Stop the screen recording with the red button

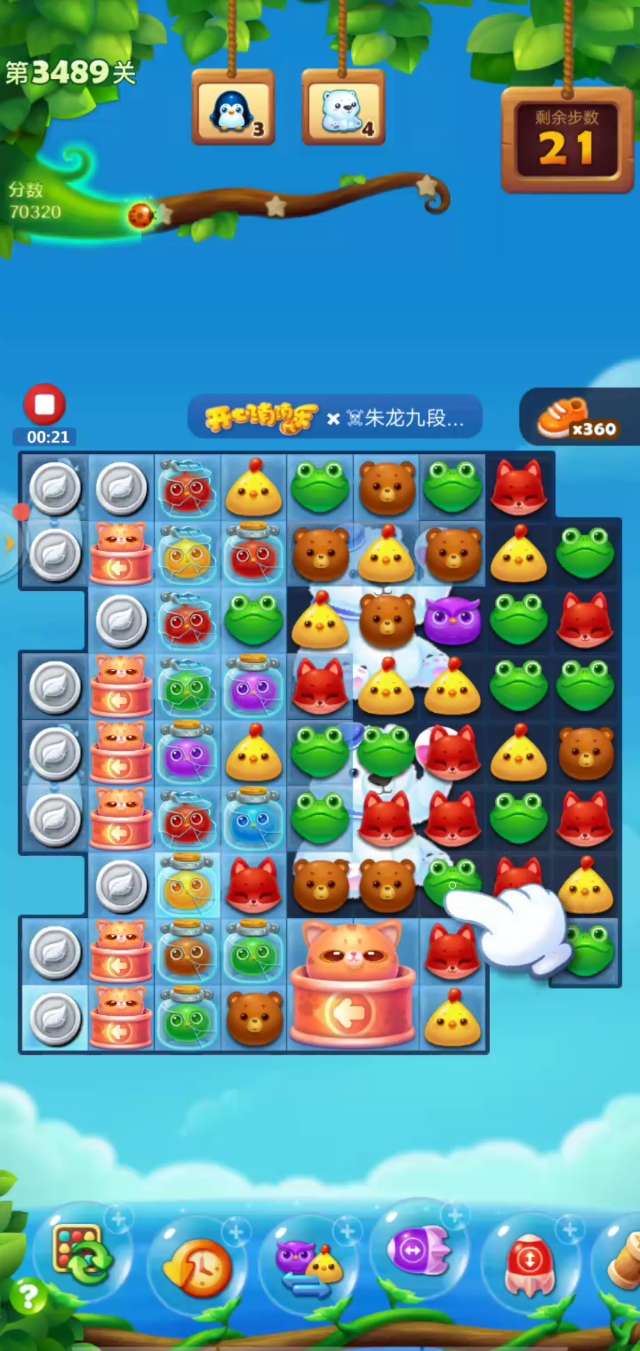(x=44, y=405)
